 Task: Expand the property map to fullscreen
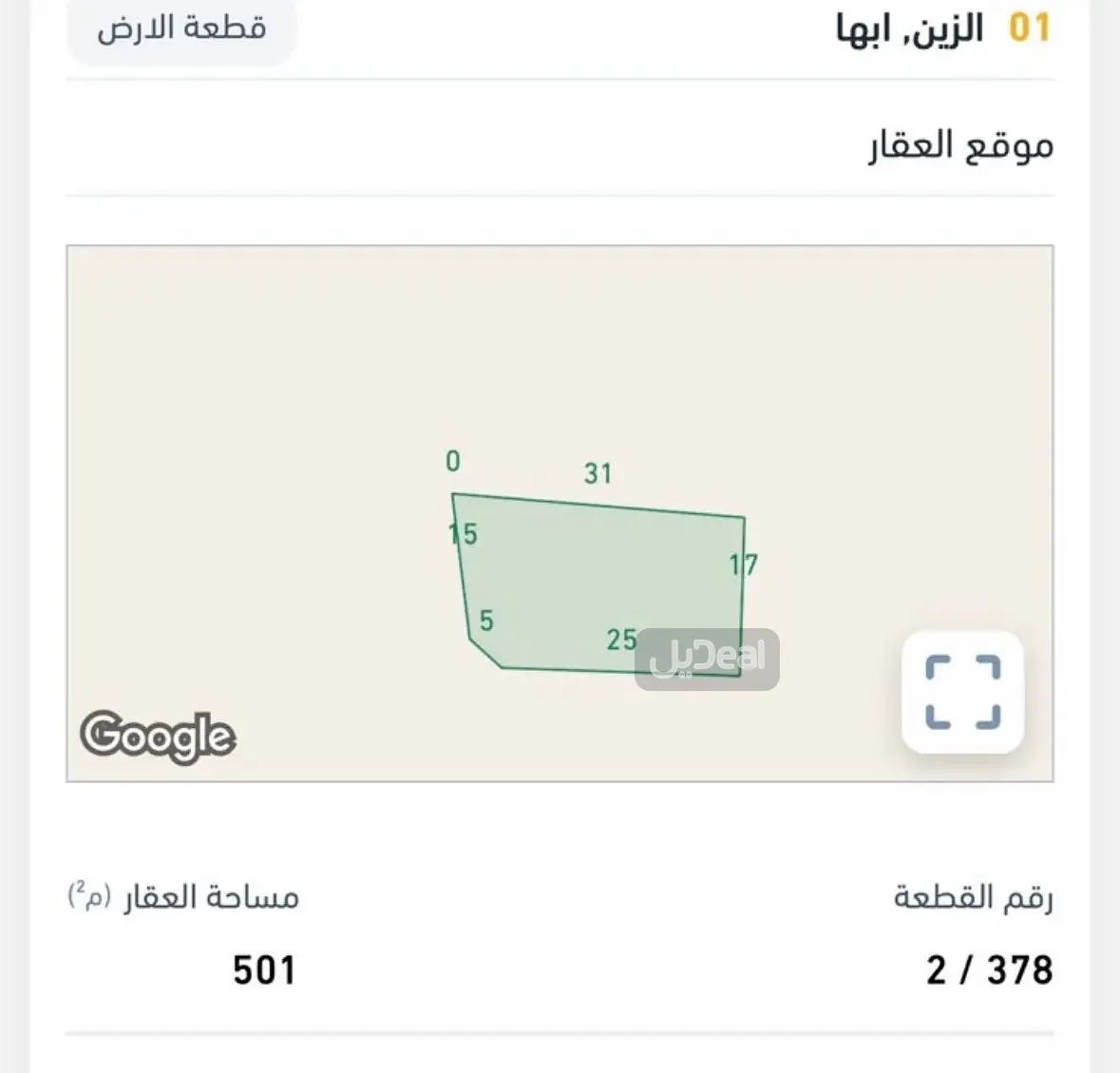962,692
